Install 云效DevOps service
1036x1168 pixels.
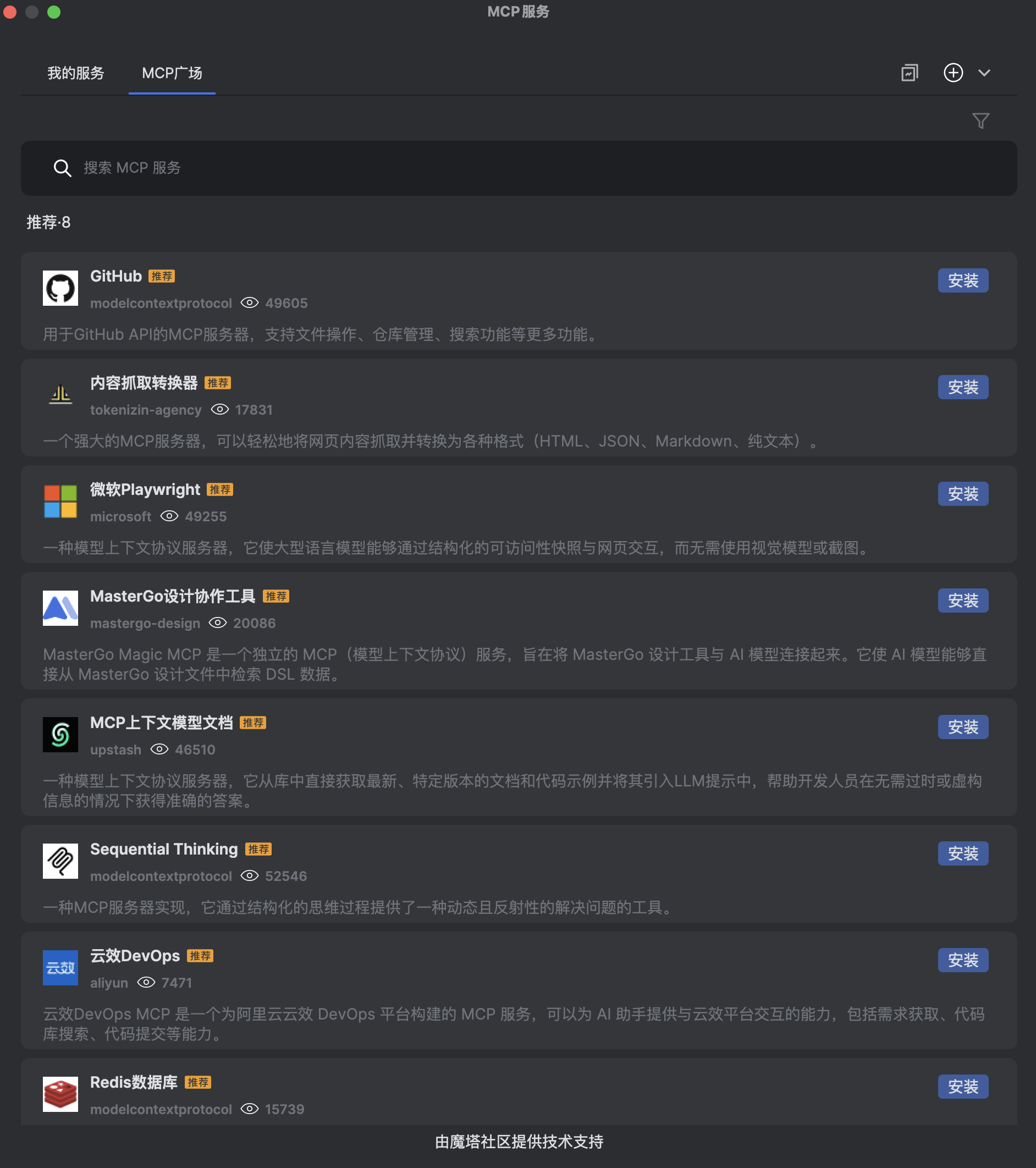click(x=962, y=960)
